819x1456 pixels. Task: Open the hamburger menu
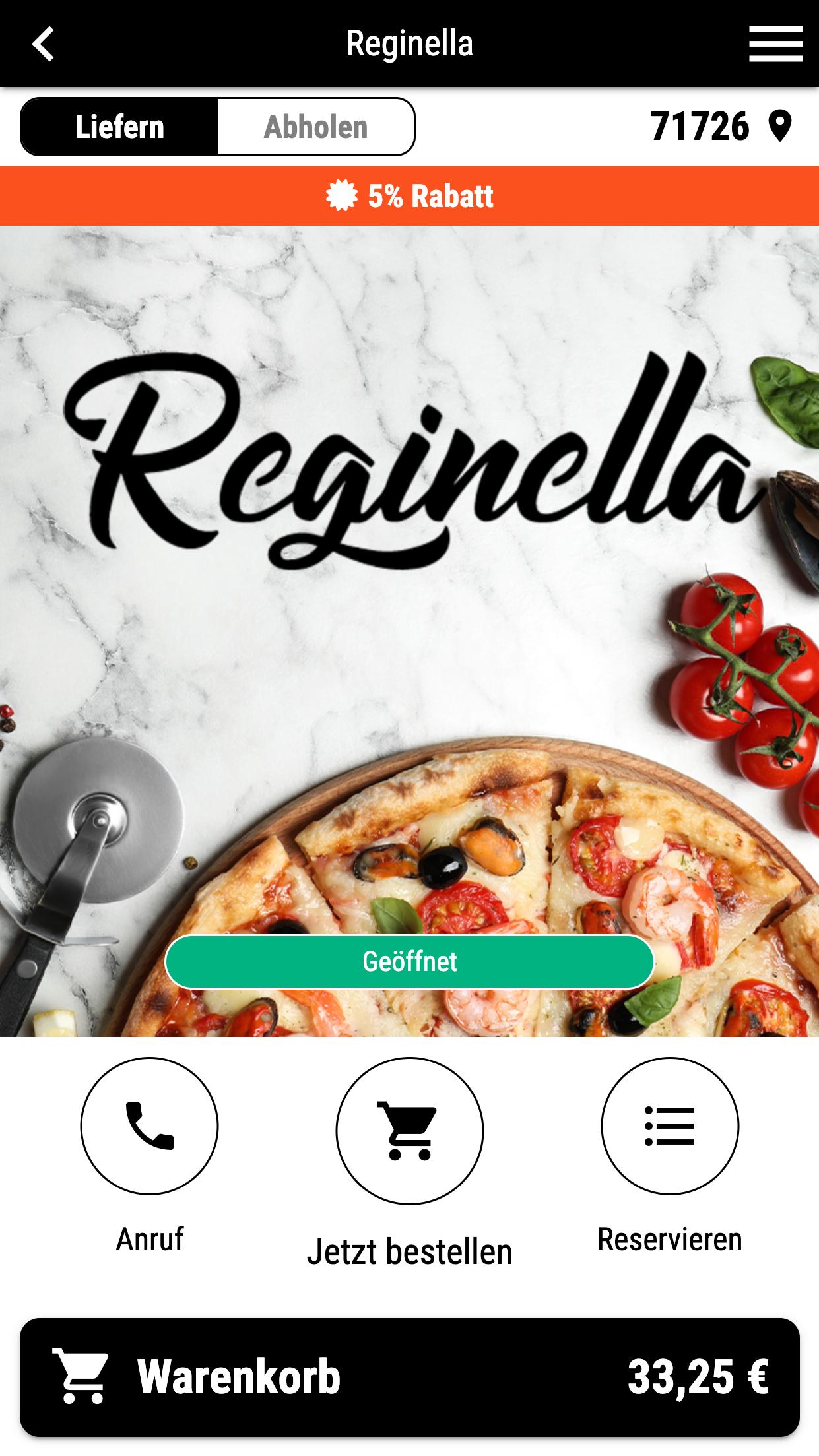pos(775,44)
